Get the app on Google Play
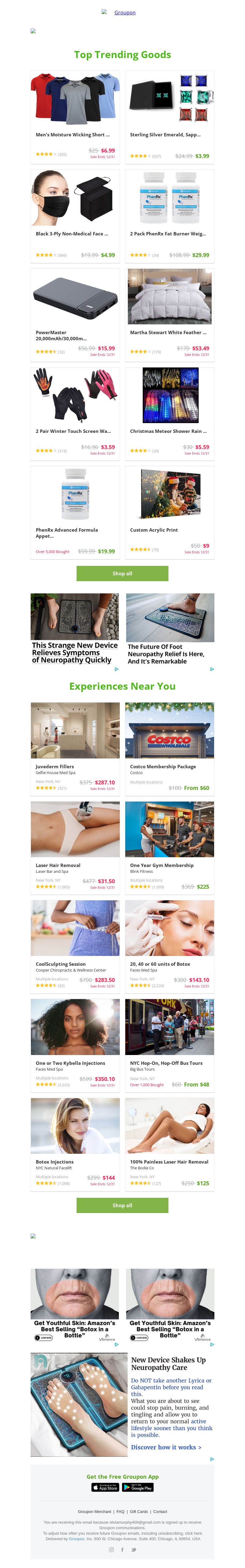This screenshot has height=1568, width=245. click(x=138, y=1487)
